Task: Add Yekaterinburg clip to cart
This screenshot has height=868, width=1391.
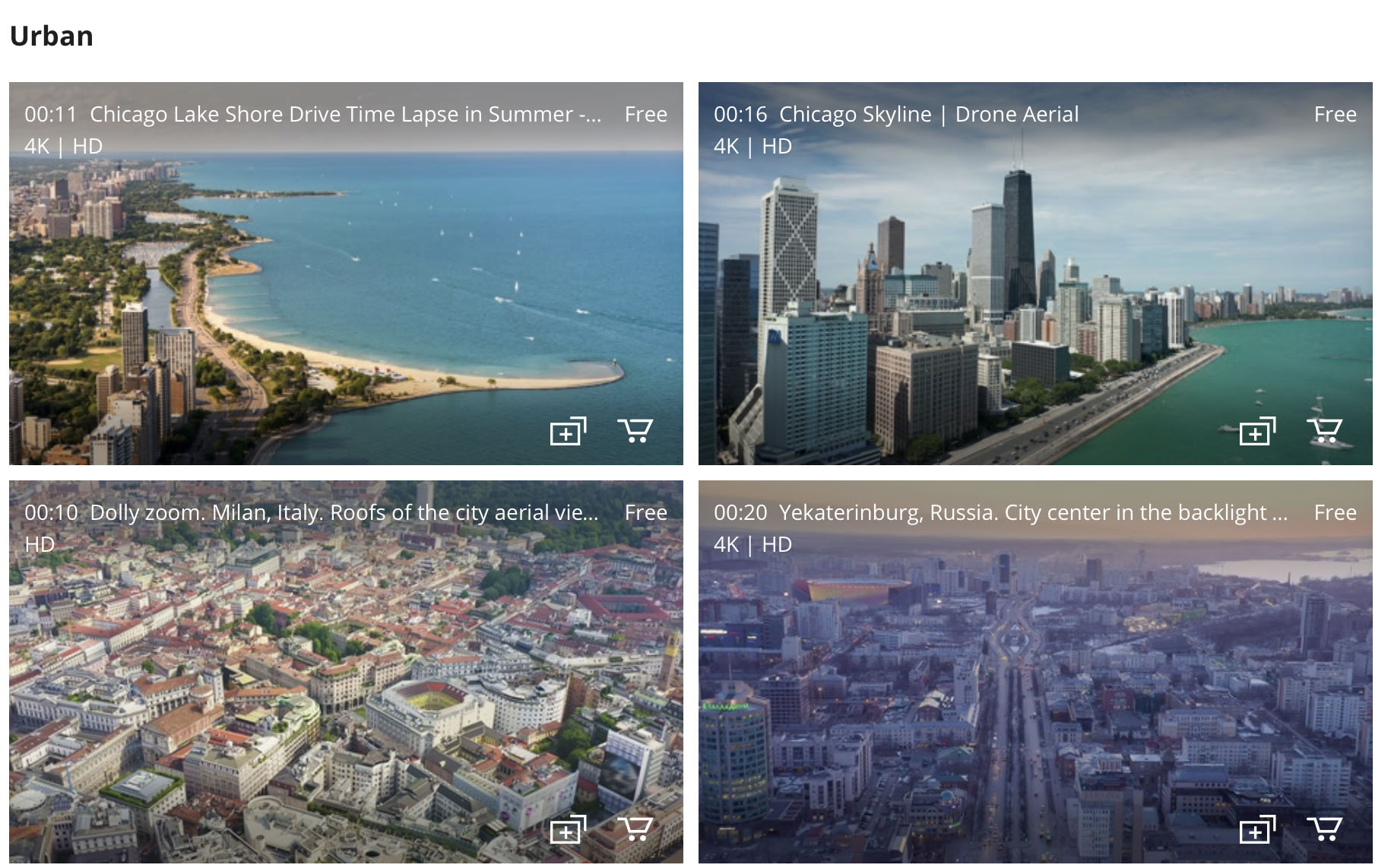Action: [1324, 828]
